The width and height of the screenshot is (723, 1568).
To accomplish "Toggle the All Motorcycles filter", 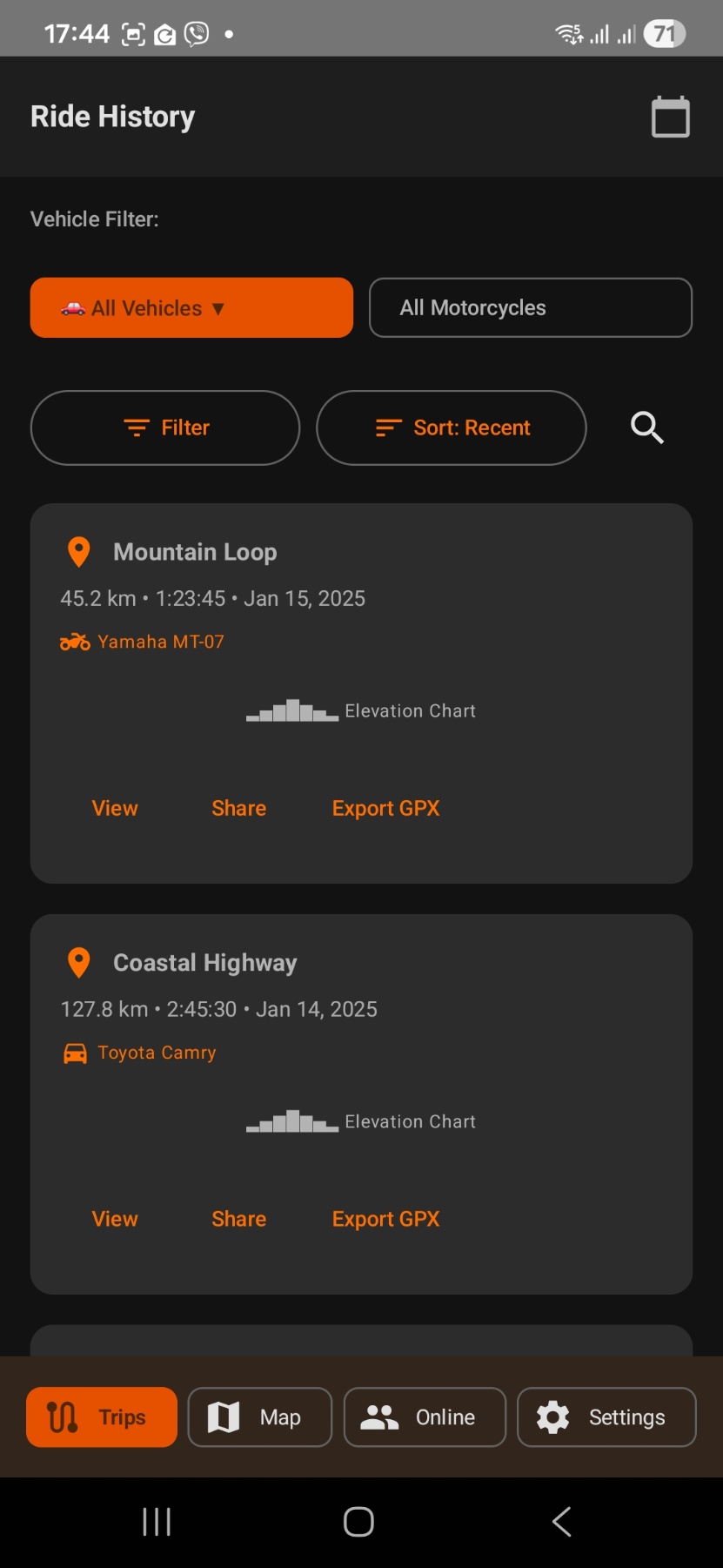I will 529,307.
